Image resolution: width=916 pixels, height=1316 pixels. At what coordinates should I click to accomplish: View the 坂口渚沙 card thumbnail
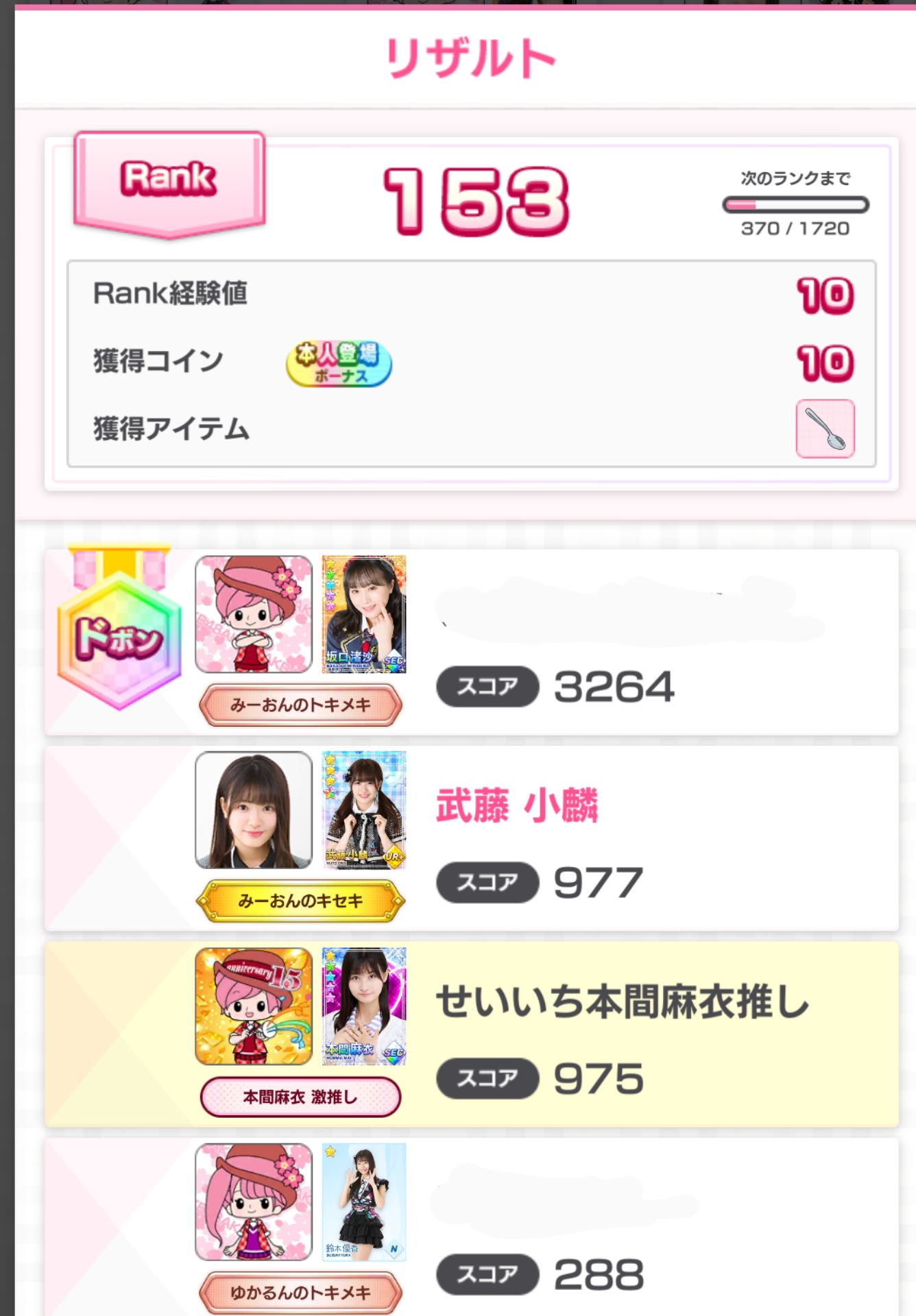coord(364,614)
